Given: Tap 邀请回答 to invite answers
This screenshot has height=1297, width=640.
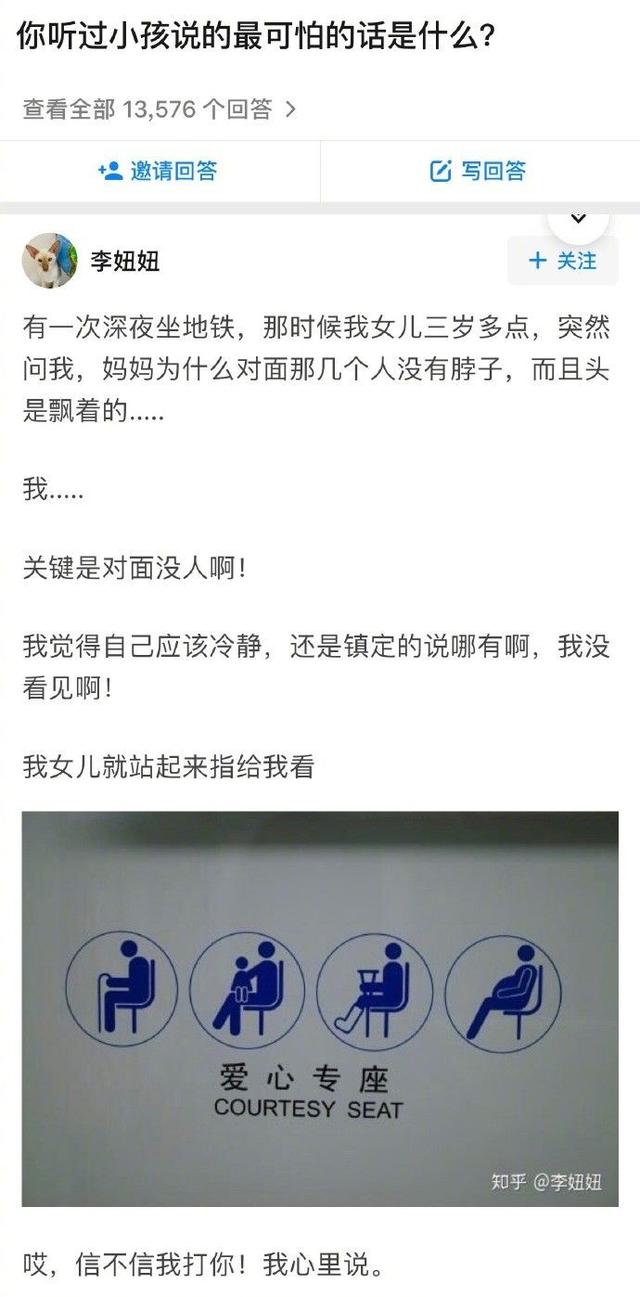Looking at the screenshot, I should click(158, 171).
